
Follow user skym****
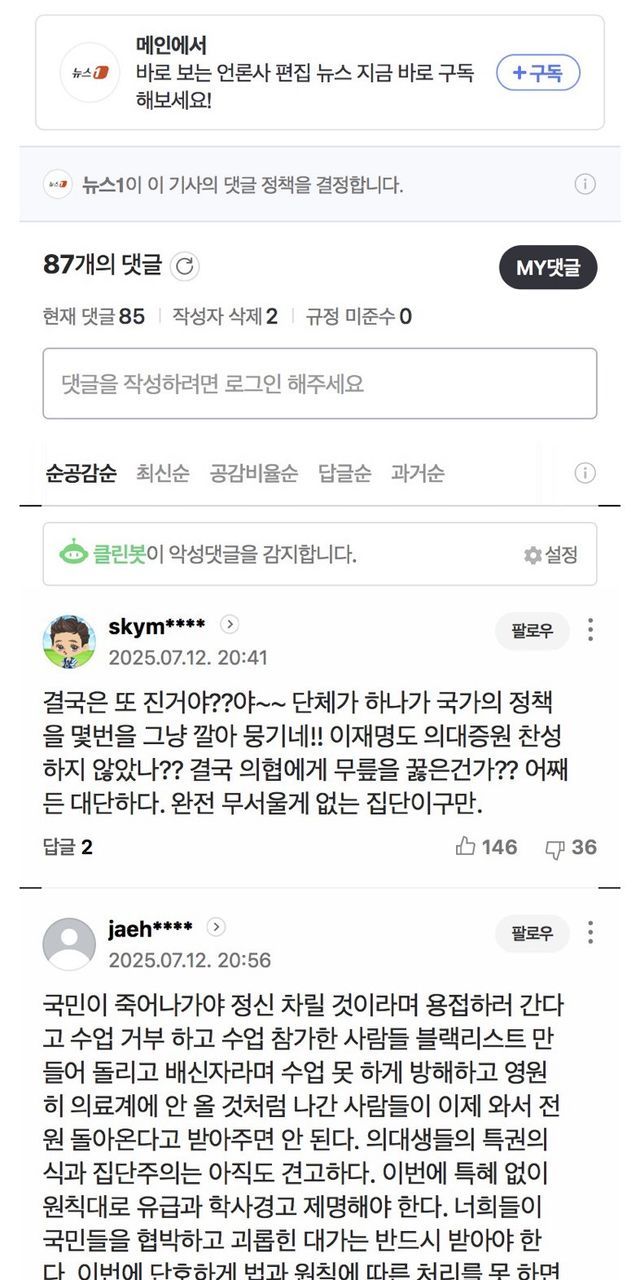[532, 631]
